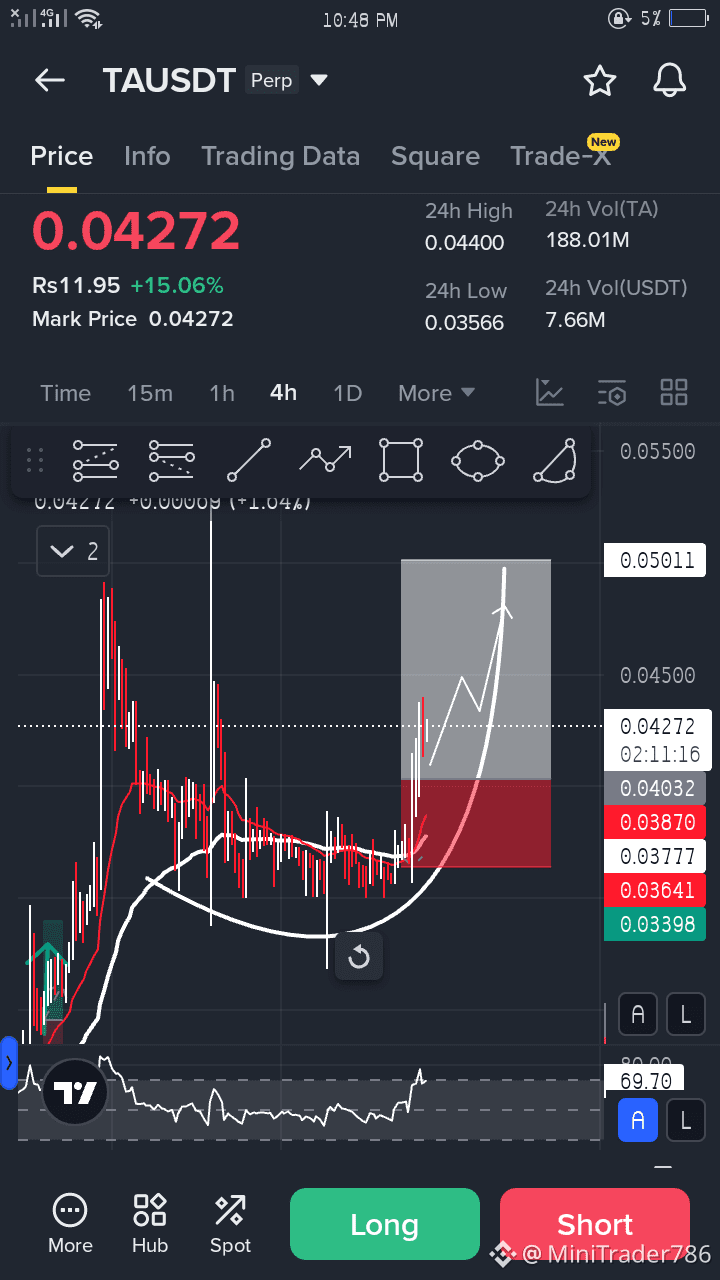The height and width of the screenshot is (1280, 720).
Task: Select the rectangle drawing tool
Action: [x=400, y=460]
